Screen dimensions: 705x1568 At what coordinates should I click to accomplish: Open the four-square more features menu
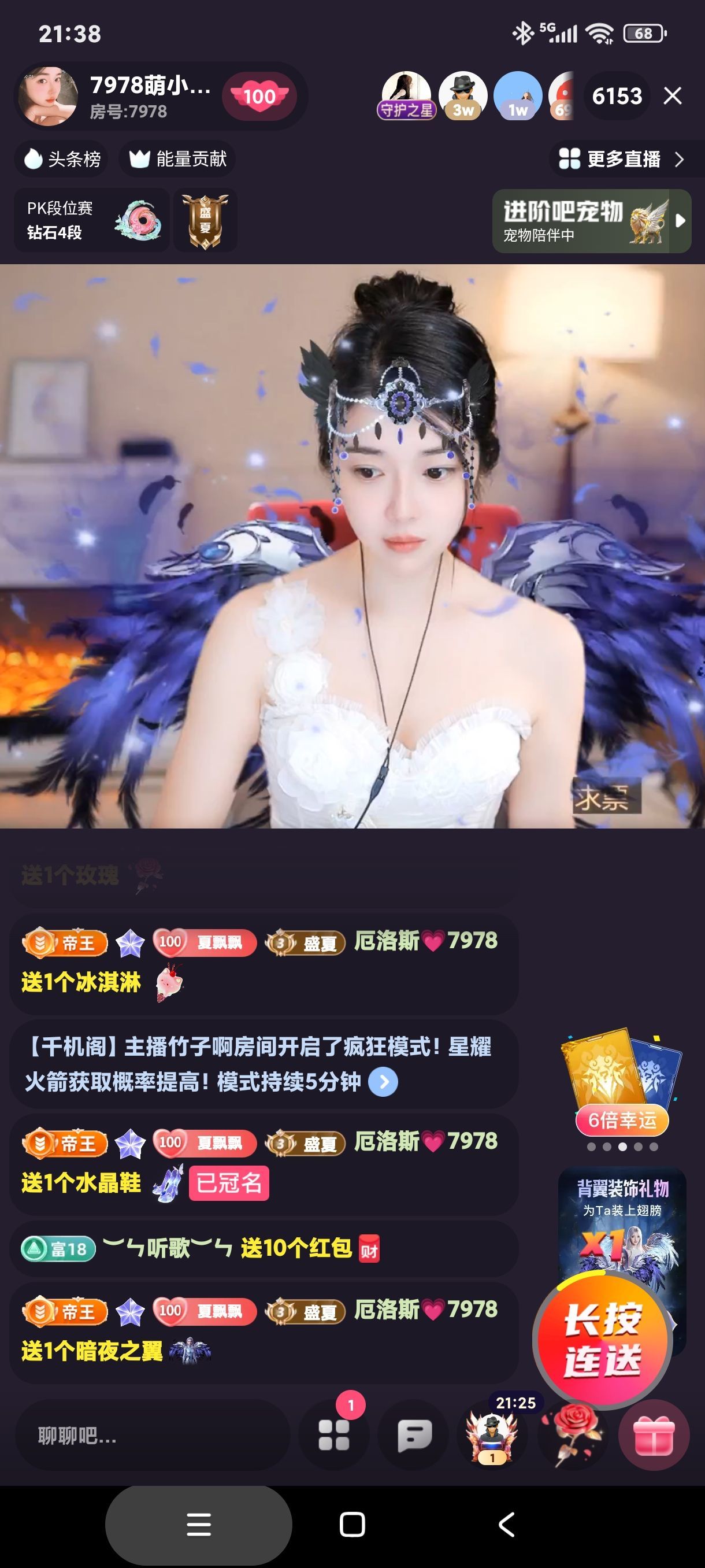(334, 1435)
